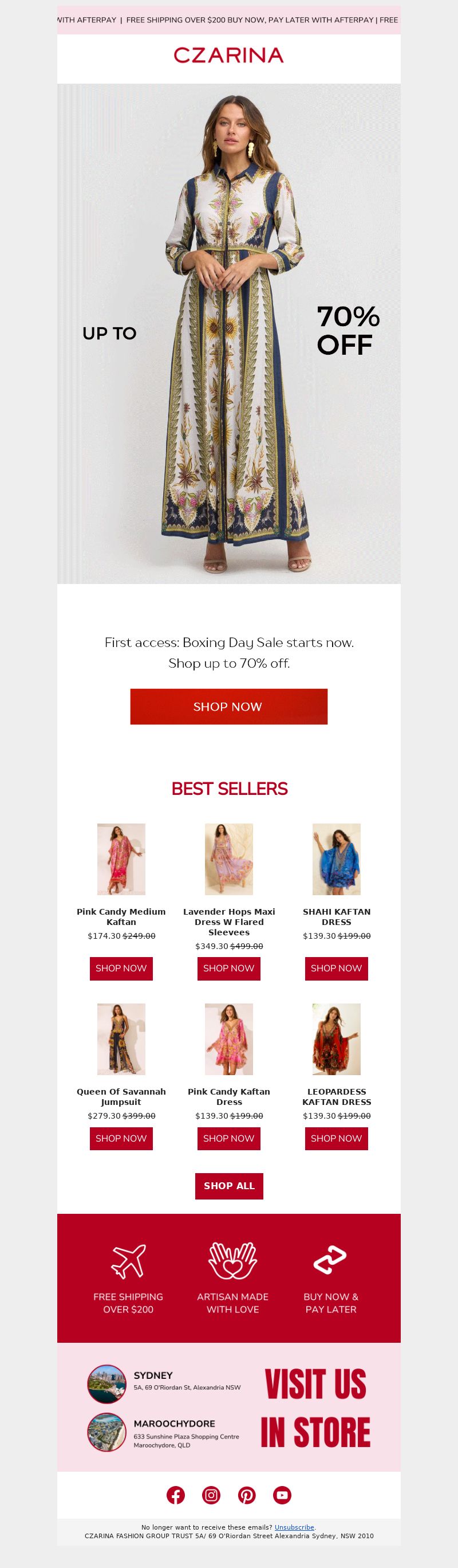
Task: Tap the main Shop Now button
Action: (228, 706)
